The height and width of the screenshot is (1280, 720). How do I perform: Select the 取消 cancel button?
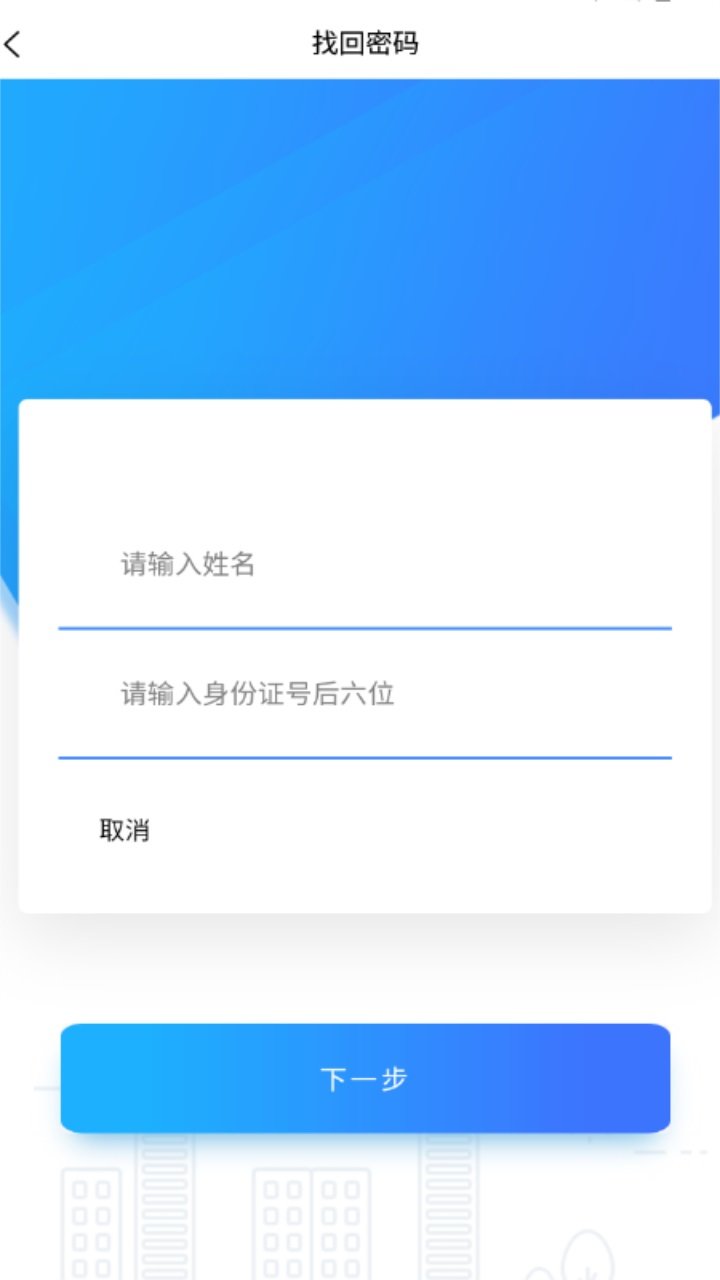[x=125, y=830]
